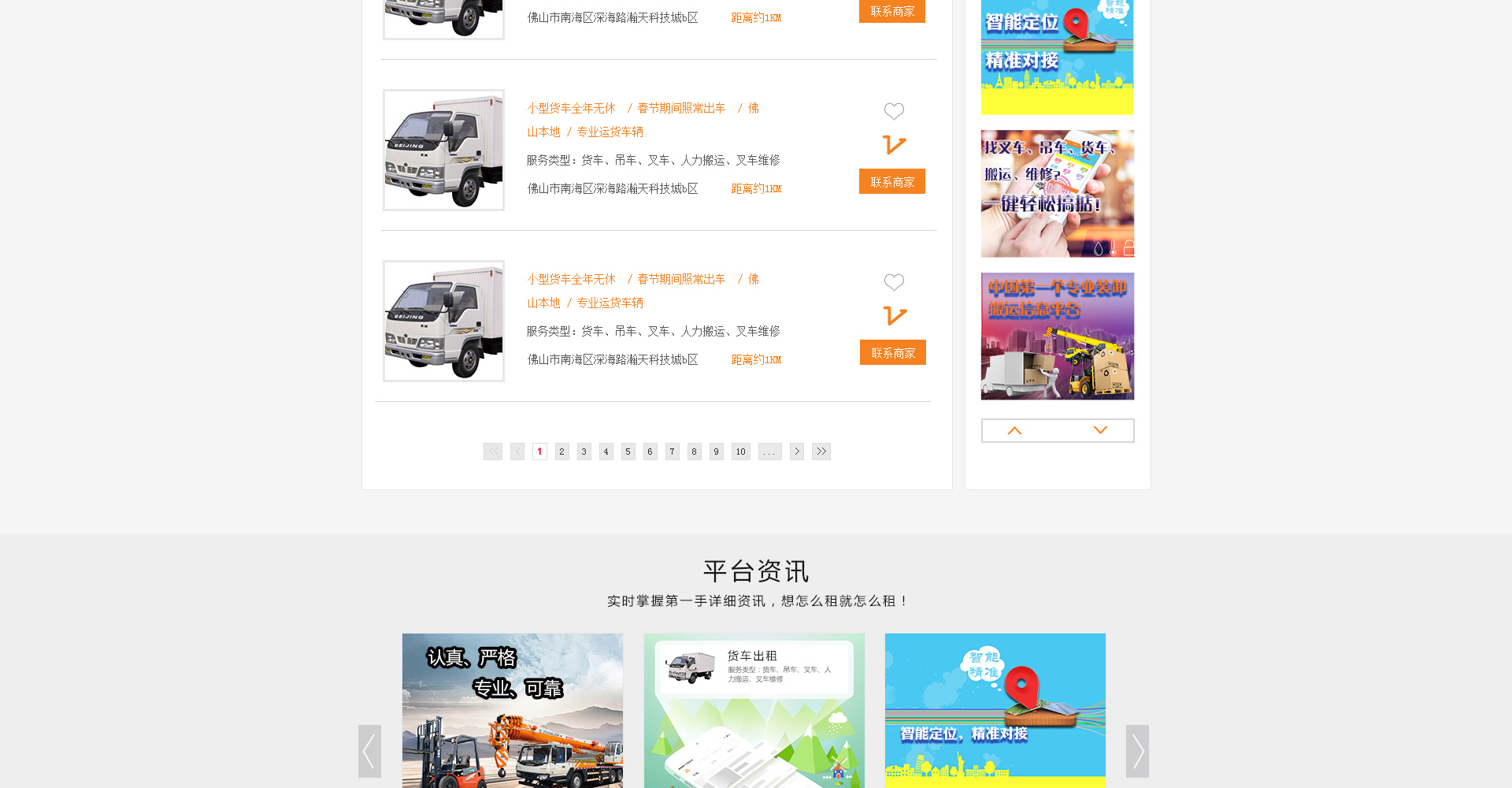Go to next results page arrow
Screen dimensions: 1512x788
click(x=797, y=452)
